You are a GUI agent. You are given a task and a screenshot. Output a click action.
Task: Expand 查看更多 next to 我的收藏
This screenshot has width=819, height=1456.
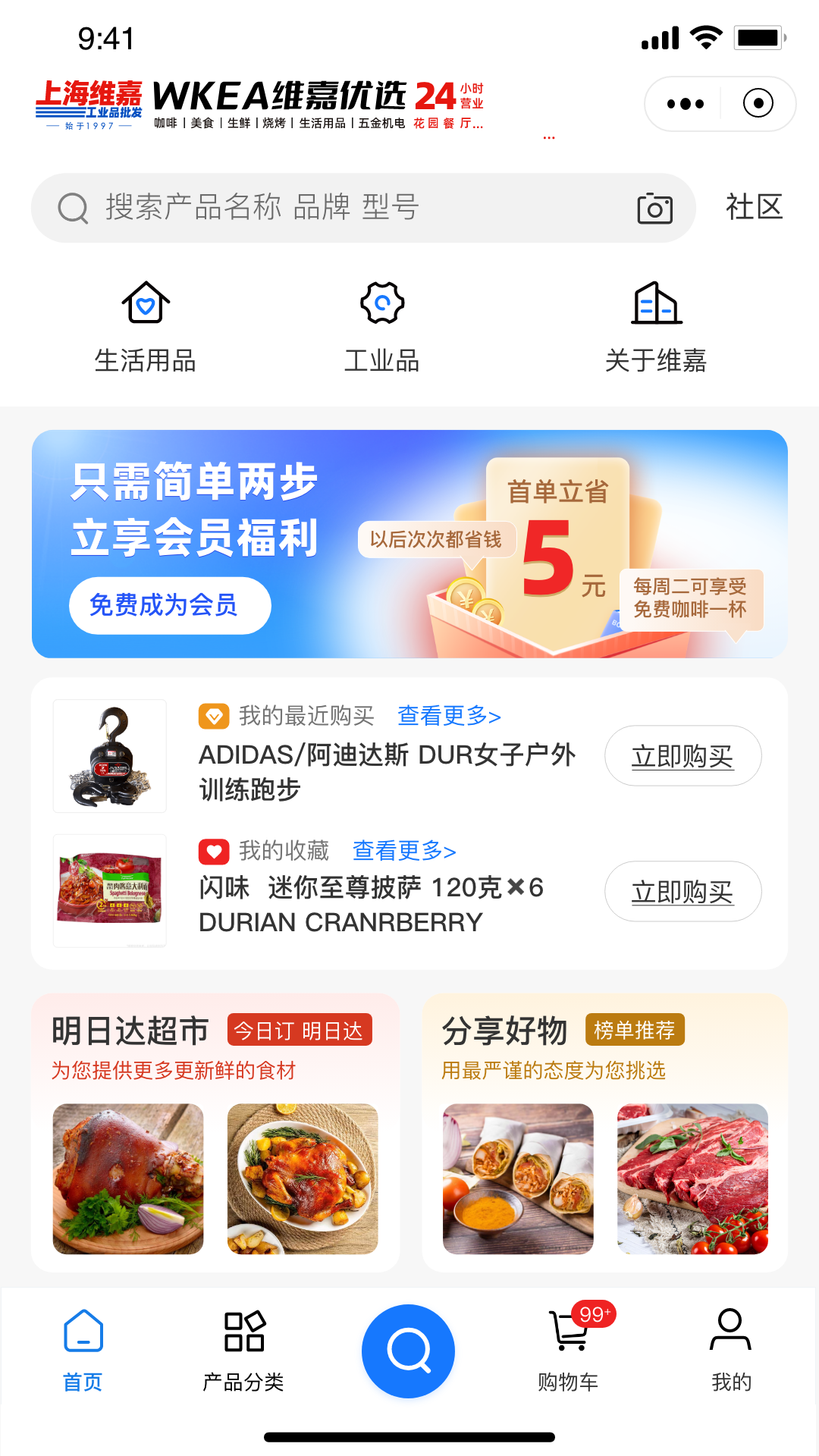403,851
